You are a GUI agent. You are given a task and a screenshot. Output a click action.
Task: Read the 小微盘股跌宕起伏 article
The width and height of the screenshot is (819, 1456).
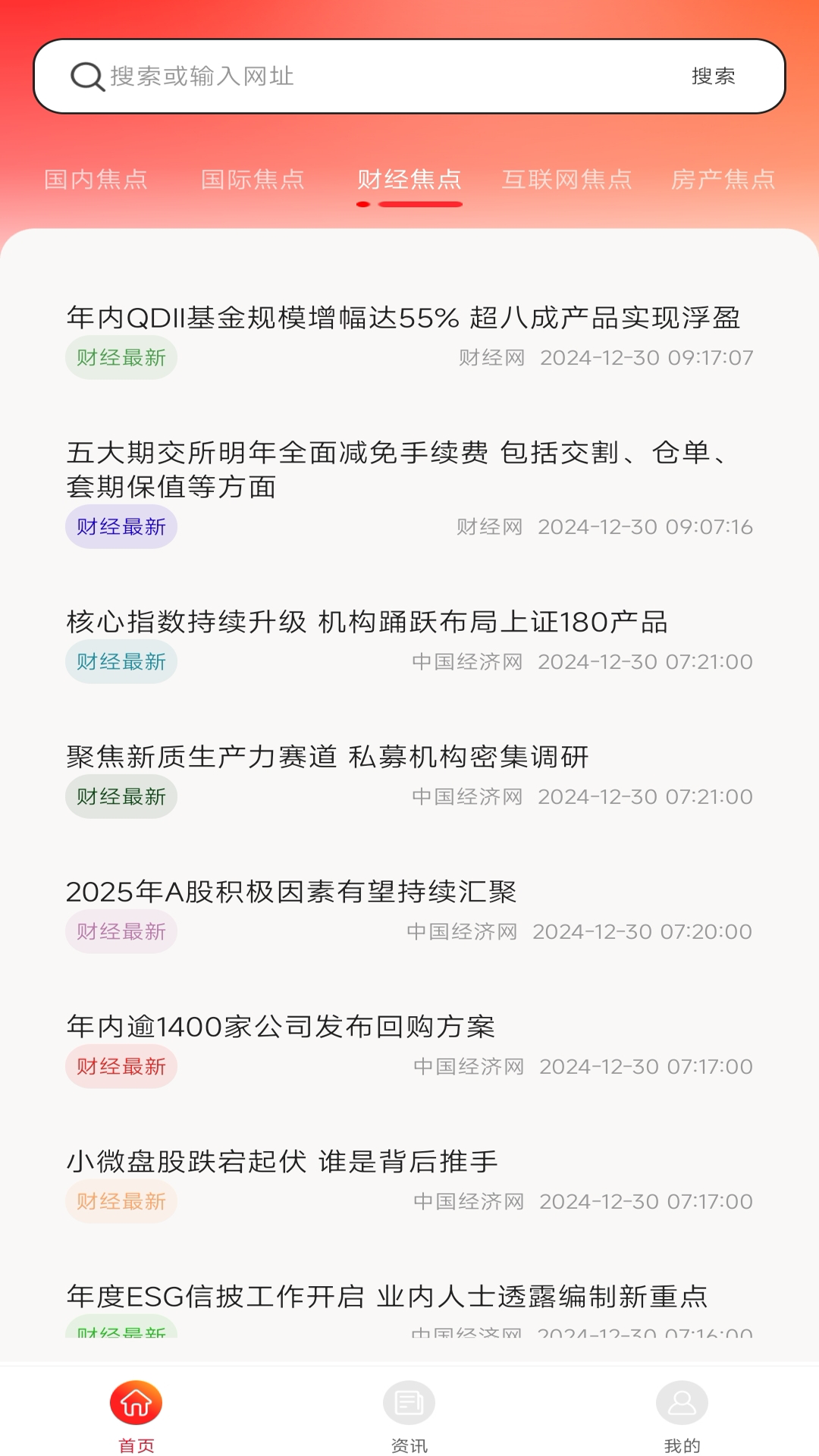tap(282, 1162)
